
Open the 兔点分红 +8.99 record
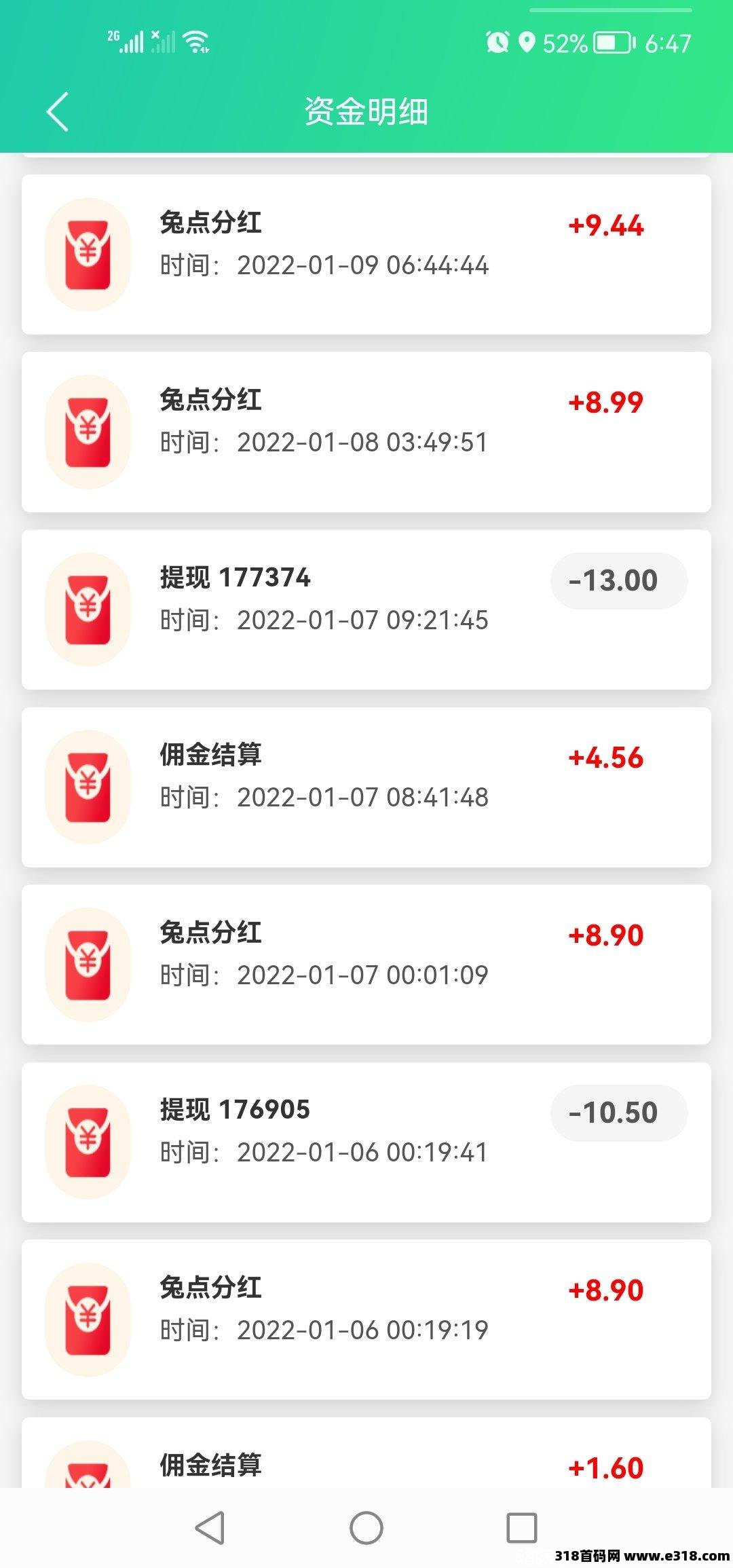point(366,432)
